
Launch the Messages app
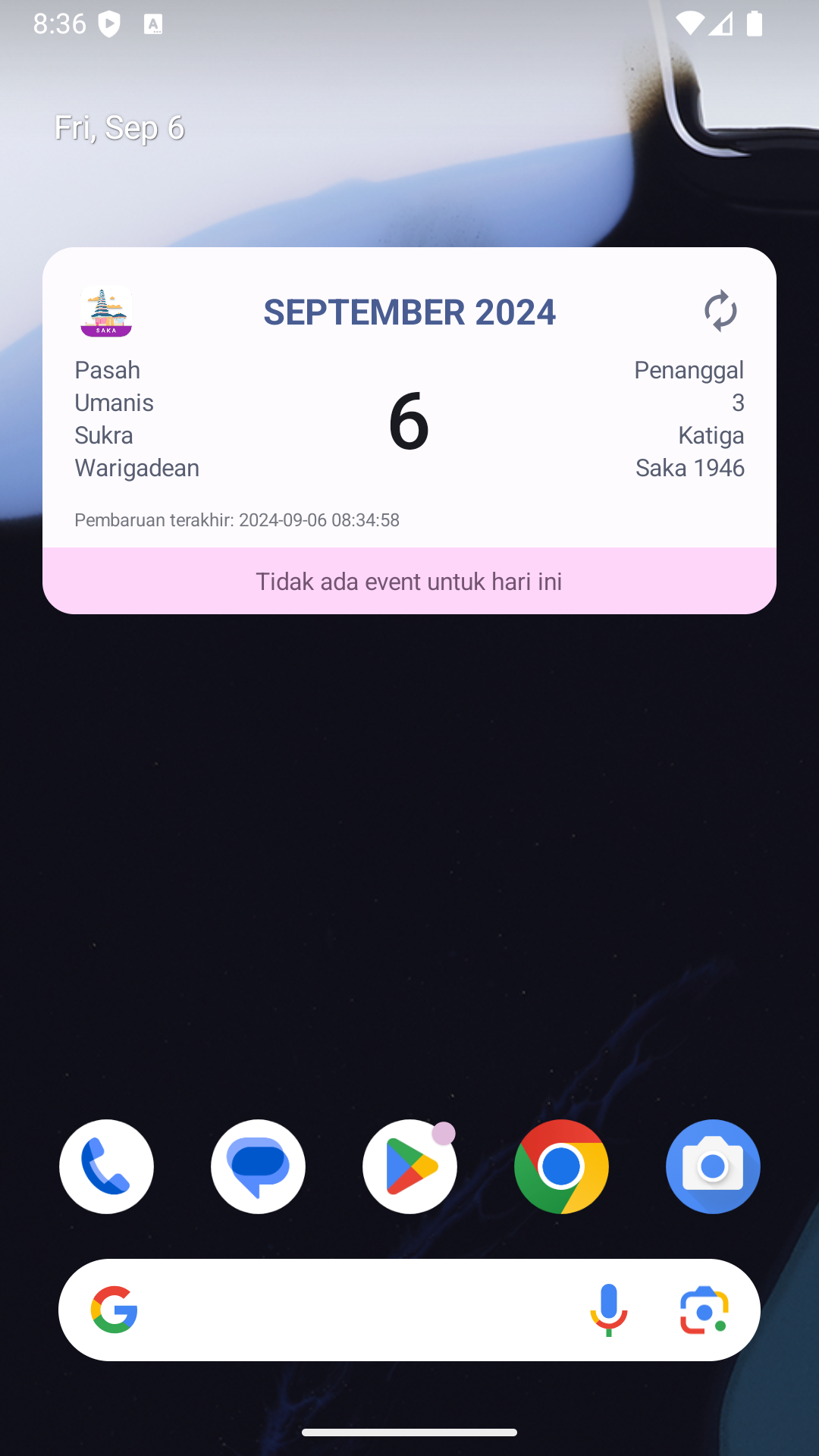[x=258, y=1166]
